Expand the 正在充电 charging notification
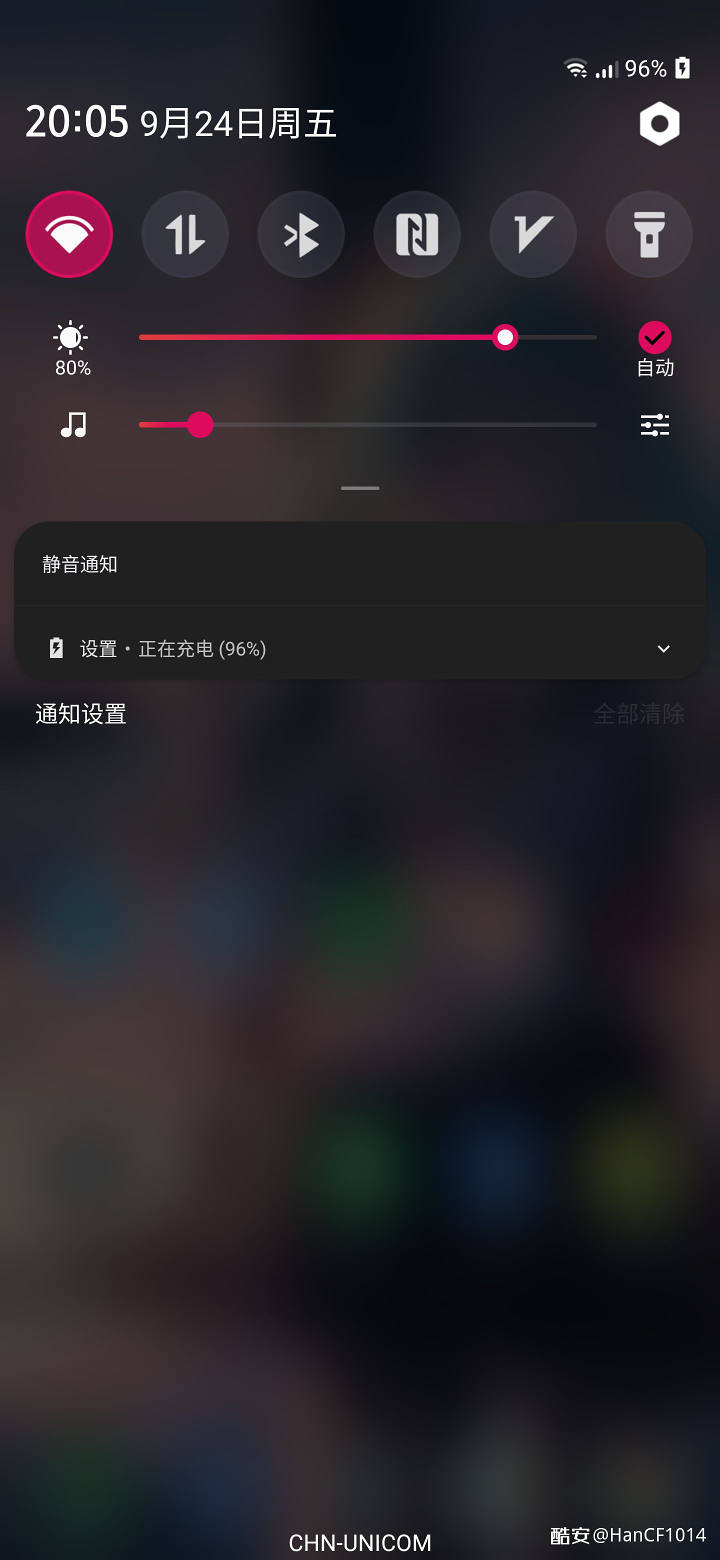 point(663,649)
